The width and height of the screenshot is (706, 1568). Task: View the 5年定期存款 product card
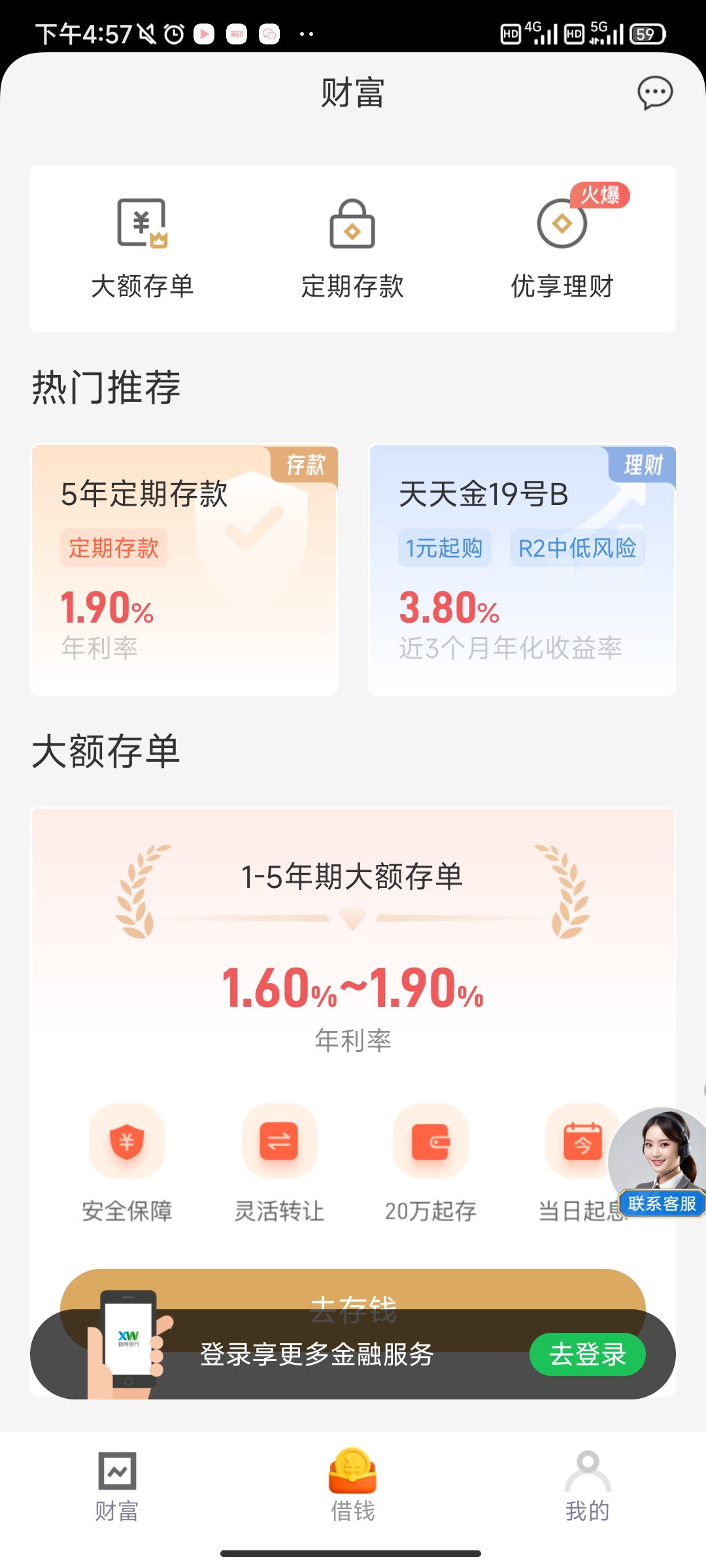click(x=184, y=570)
